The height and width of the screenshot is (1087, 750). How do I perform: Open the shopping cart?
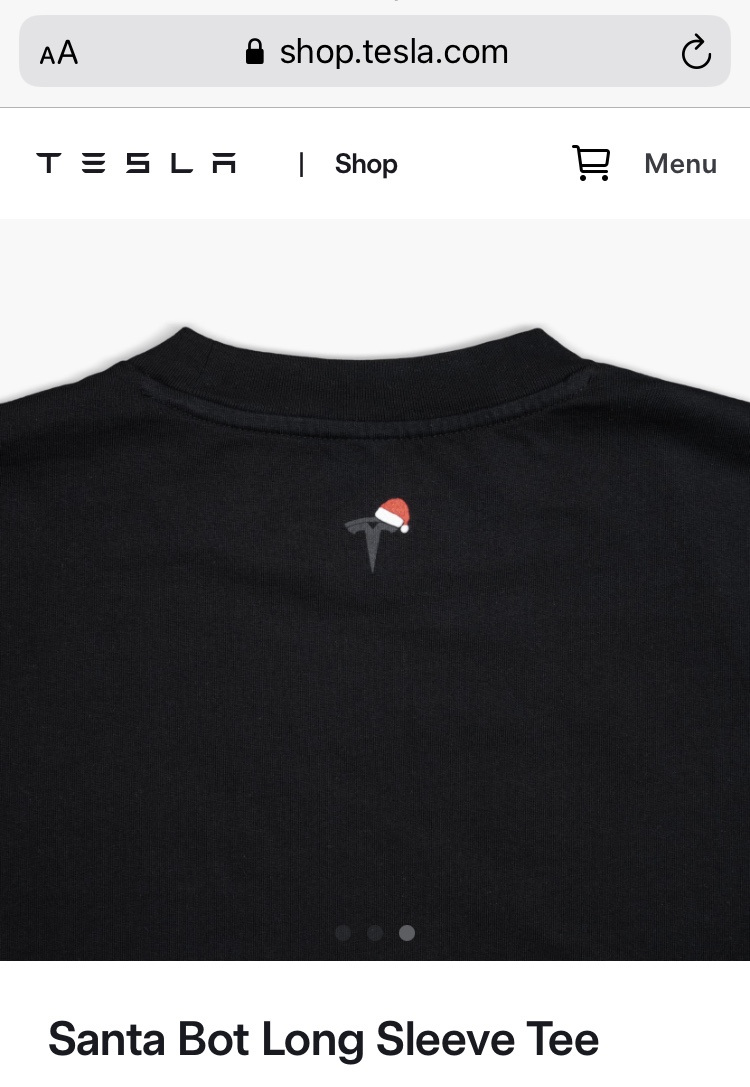(x=591, y=163)
